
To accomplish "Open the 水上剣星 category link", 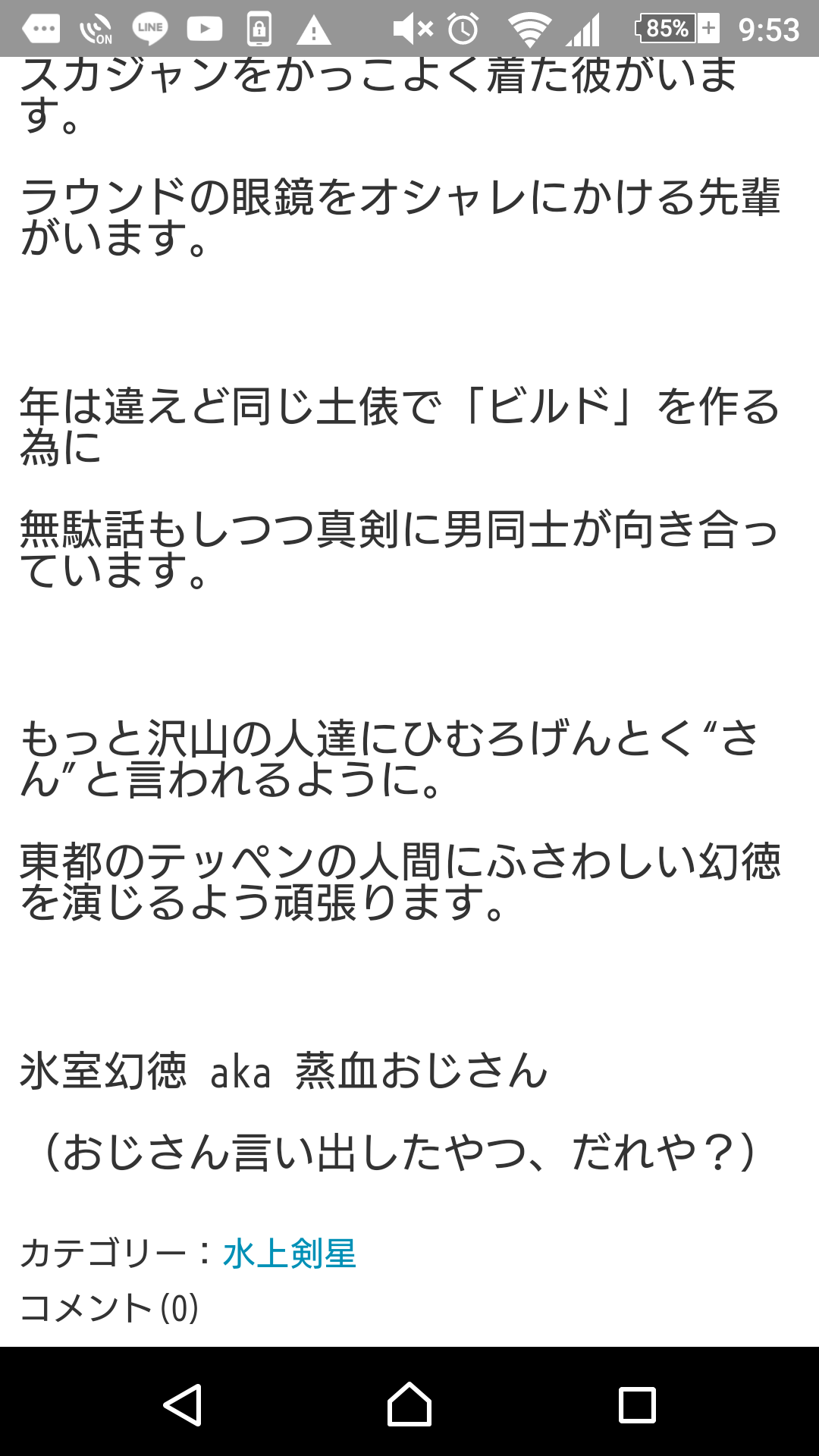I will click(289, 1254).
